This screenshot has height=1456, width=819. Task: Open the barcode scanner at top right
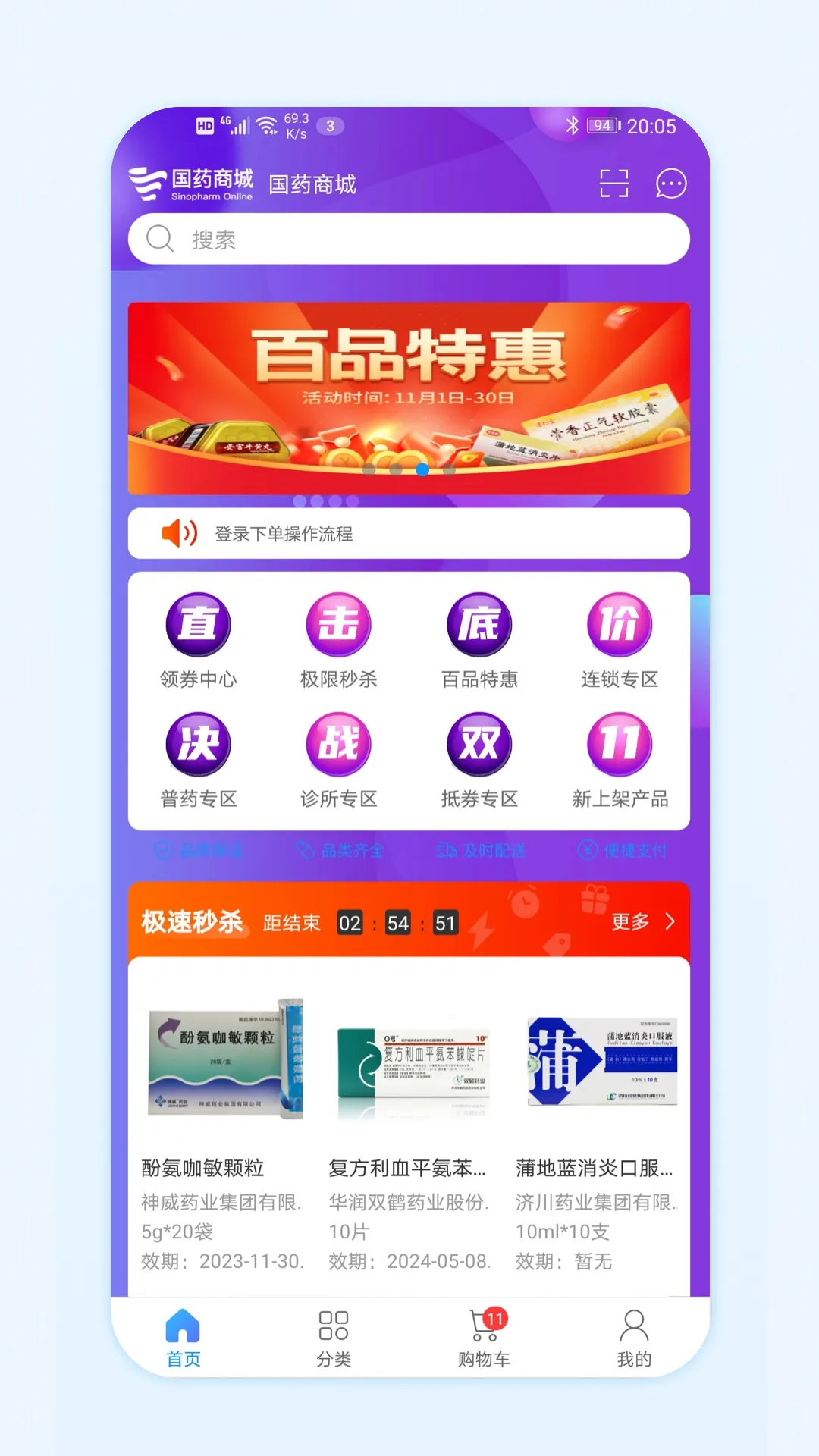click(614, 184)
